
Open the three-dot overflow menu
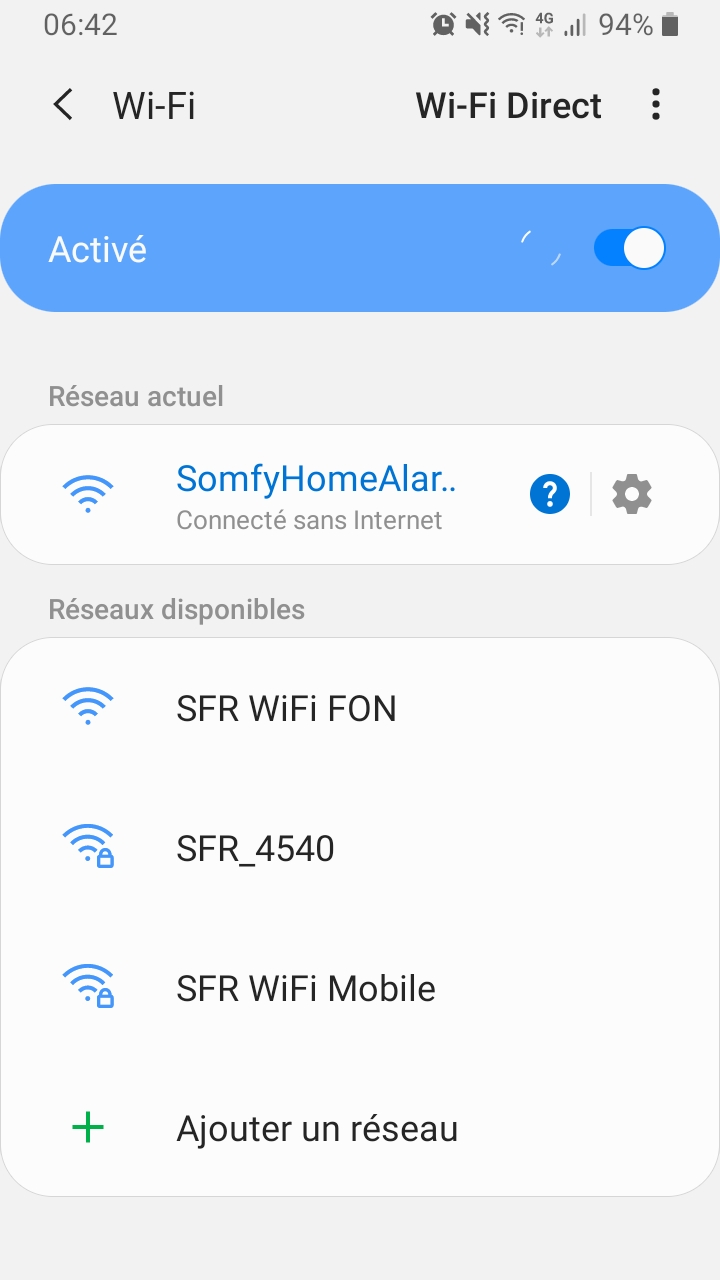pos(656,105)
